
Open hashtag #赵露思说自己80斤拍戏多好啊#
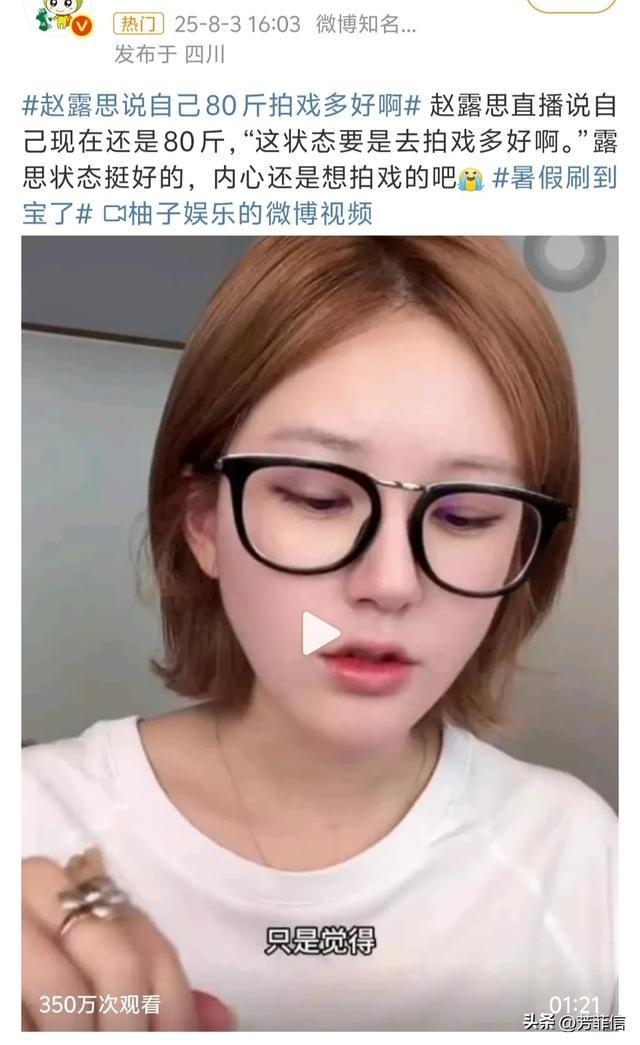(220, 106)
